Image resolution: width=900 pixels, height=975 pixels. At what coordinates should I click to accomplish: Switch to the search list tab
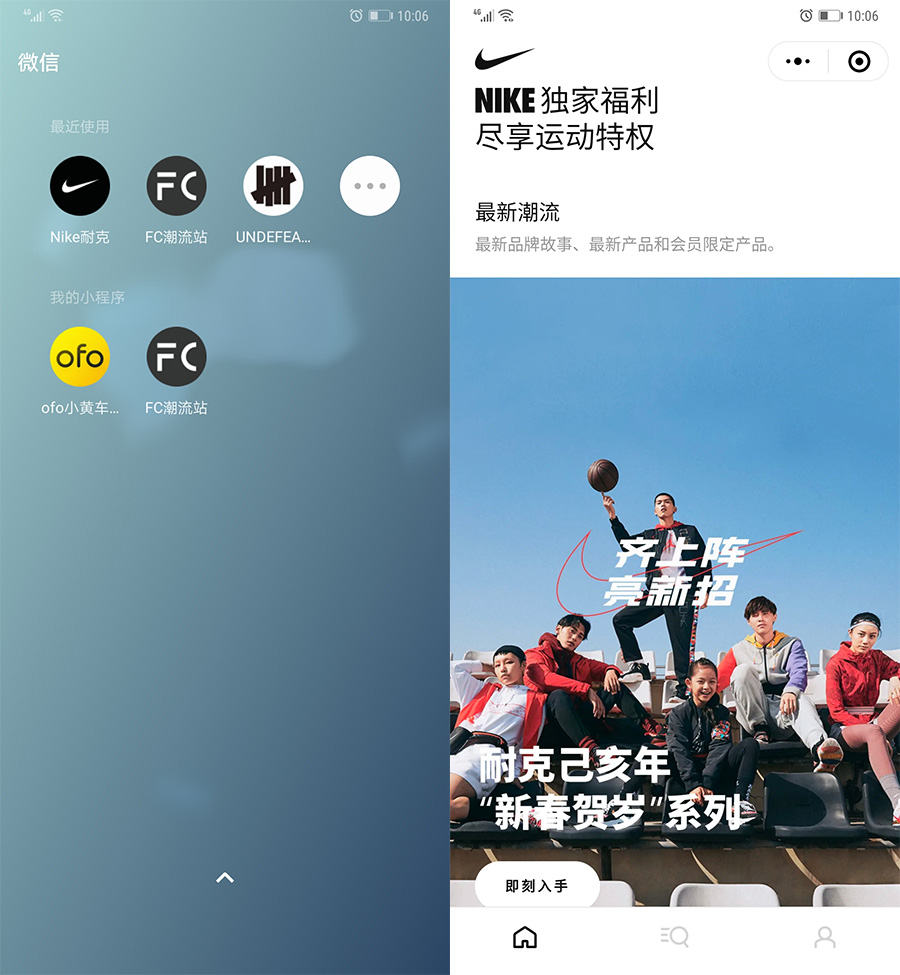tap(674, 937)
